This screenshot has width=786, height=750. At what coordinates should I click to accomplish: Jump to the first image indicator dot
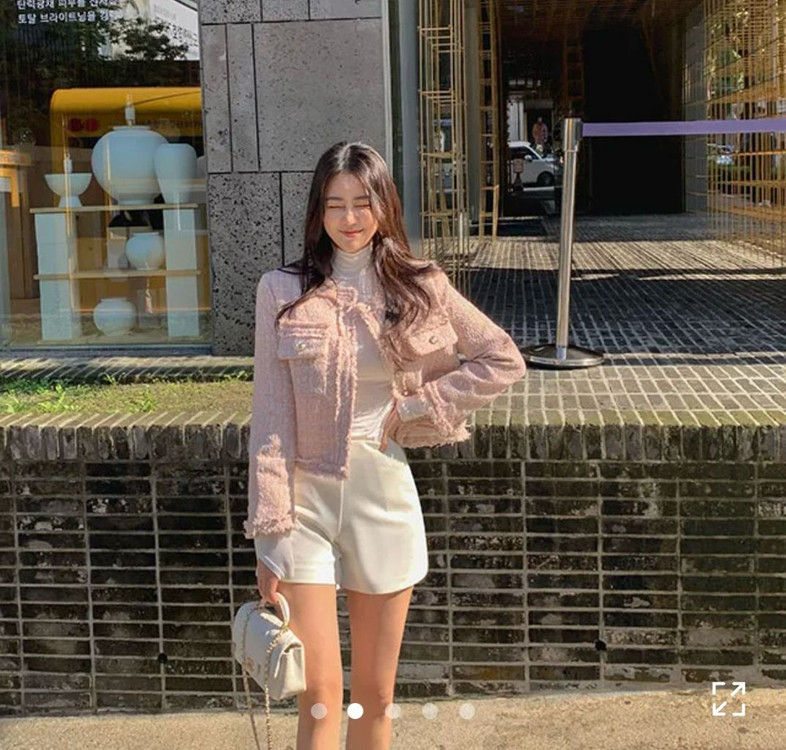tap(319, 711)
